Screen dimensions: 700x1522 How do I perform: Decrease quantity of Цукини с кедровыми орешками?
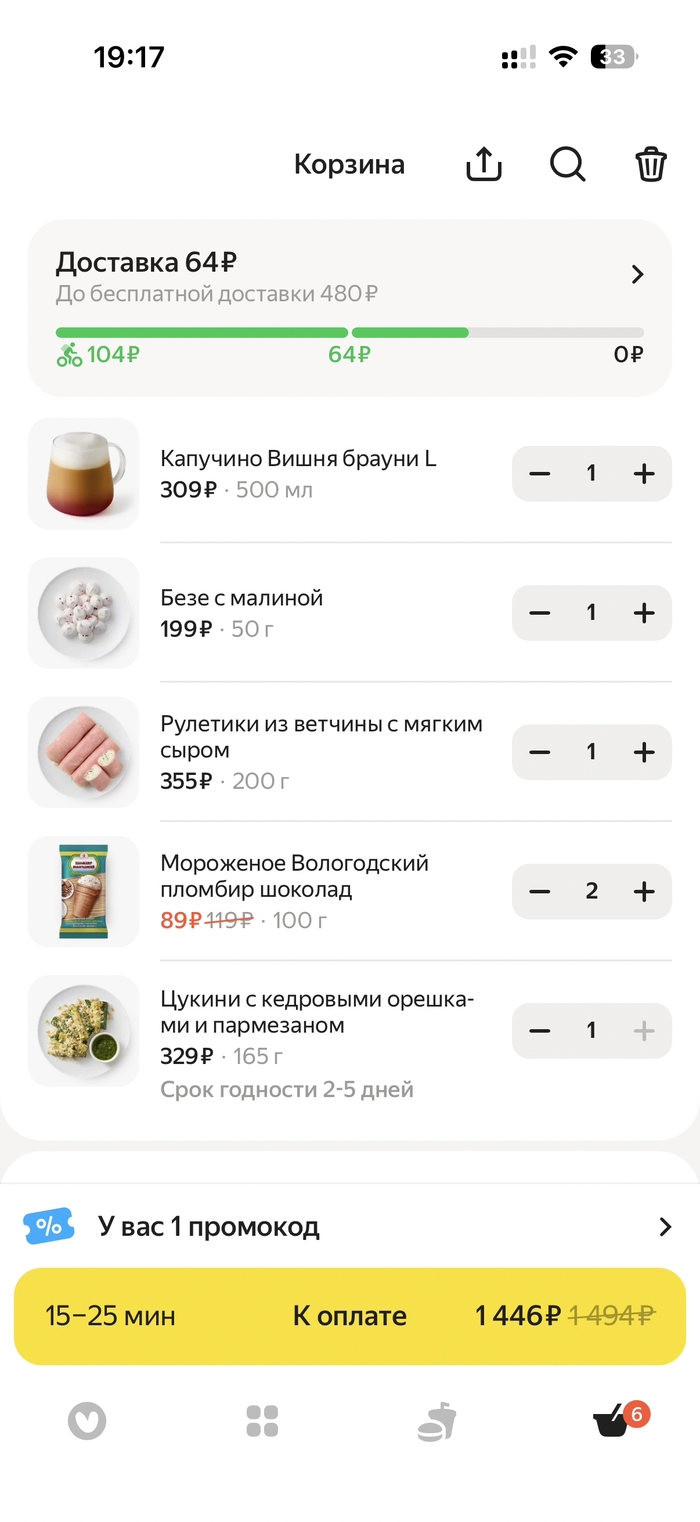pos(540,1030)
